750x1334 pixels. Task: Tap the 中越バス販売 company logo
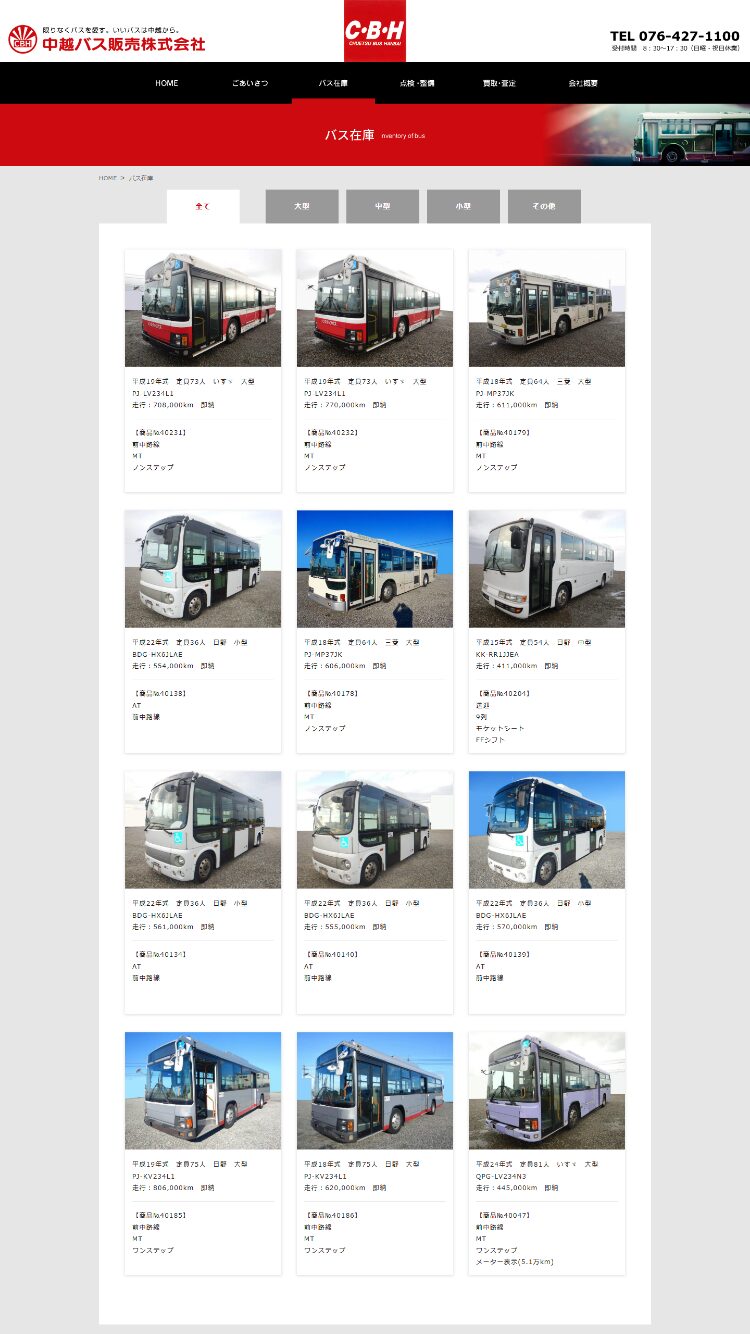coord(107,39)
